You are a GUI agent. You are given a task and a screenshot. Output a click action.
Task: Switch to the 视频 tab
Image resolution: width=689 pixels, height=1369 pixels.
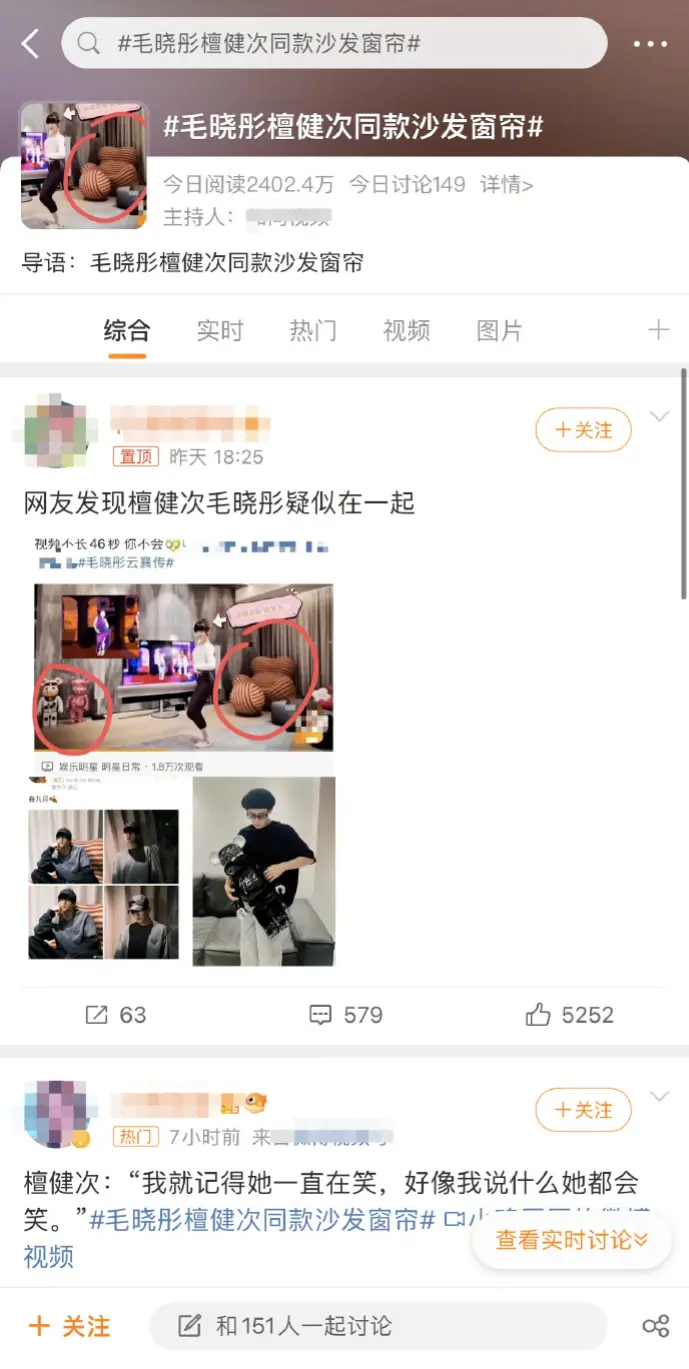406,331
